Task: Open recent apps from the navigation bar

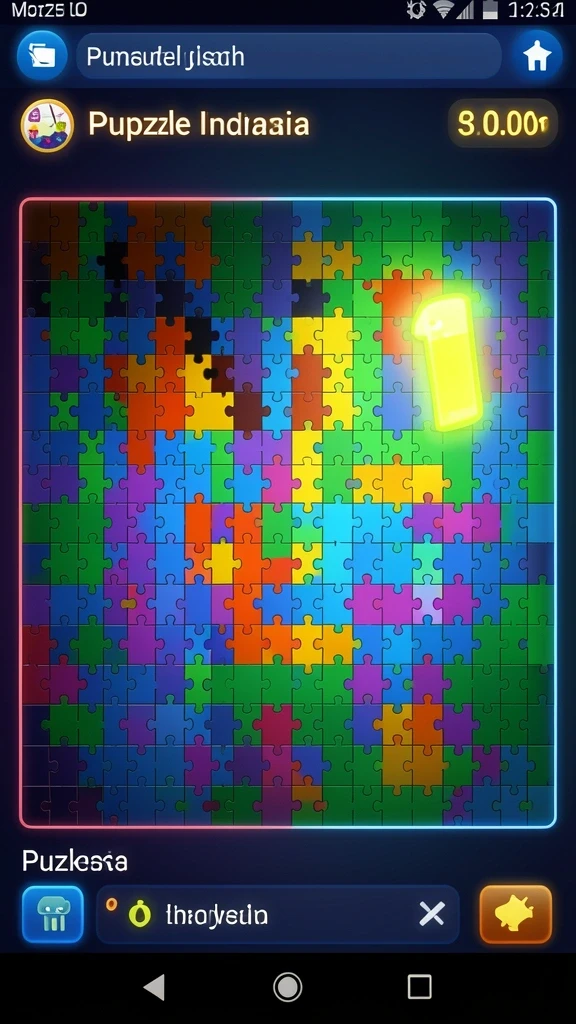Action: point(419,987)
